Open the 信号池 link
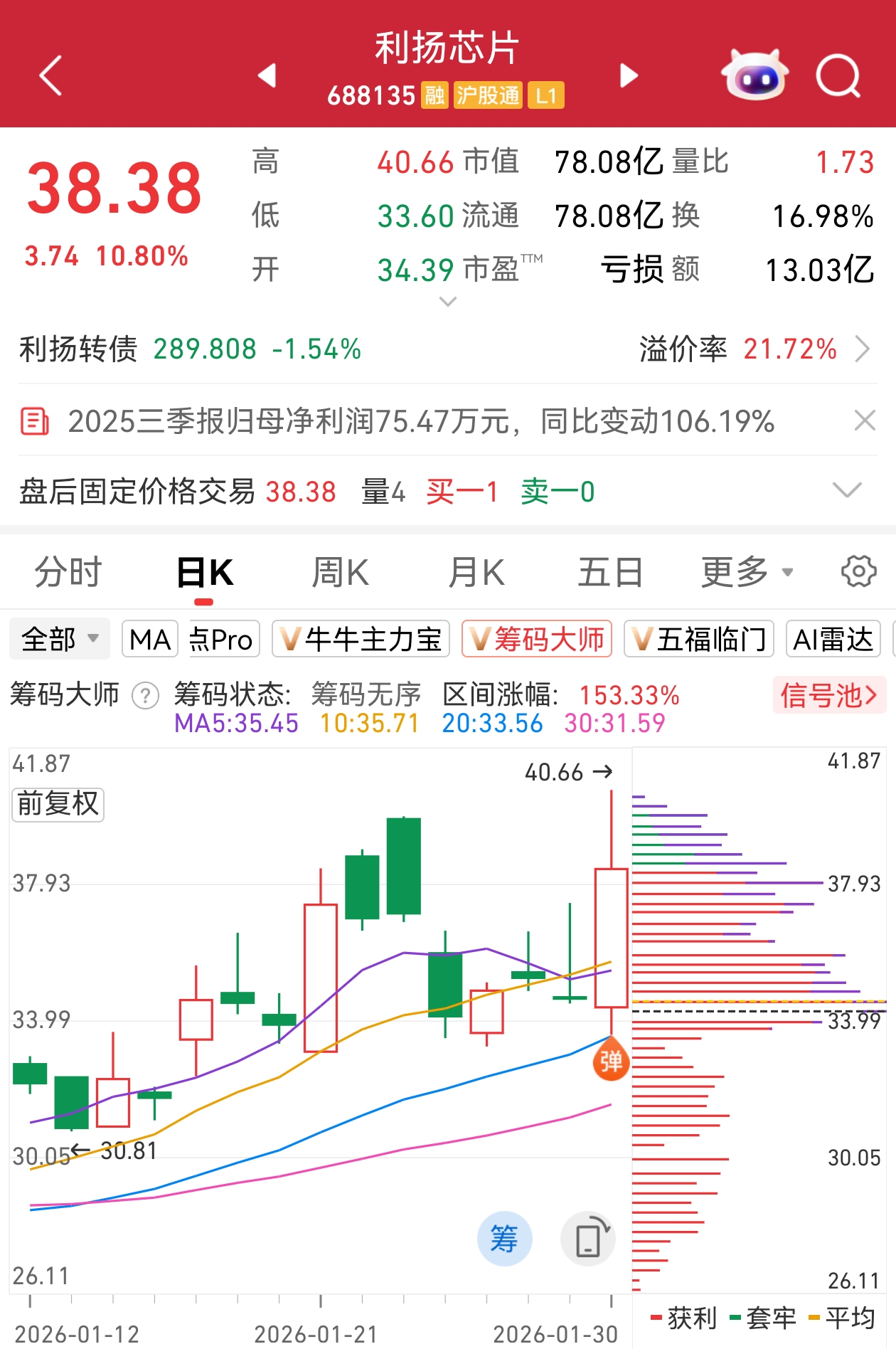 point(828,694)
